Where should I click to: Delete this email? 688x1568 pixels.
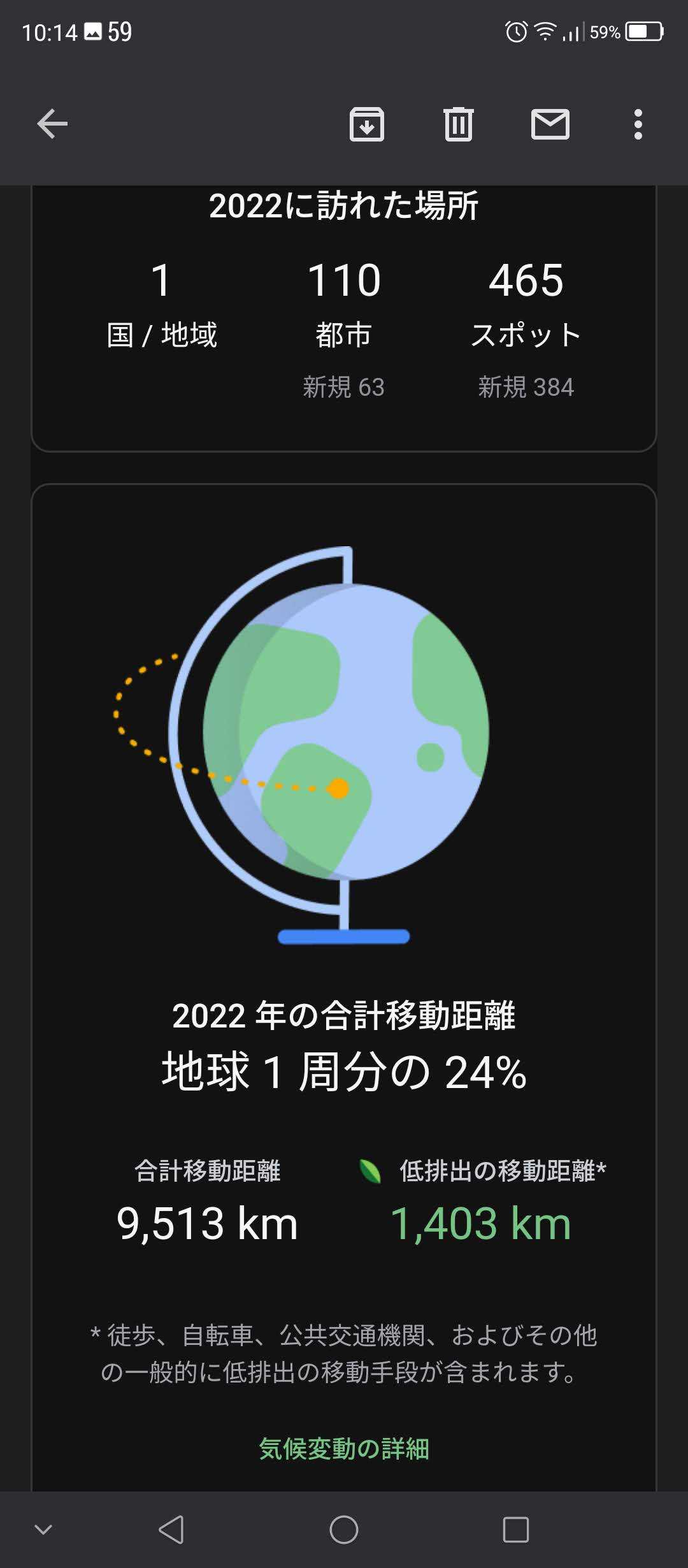pyautogui.click(x=458, y=124)
